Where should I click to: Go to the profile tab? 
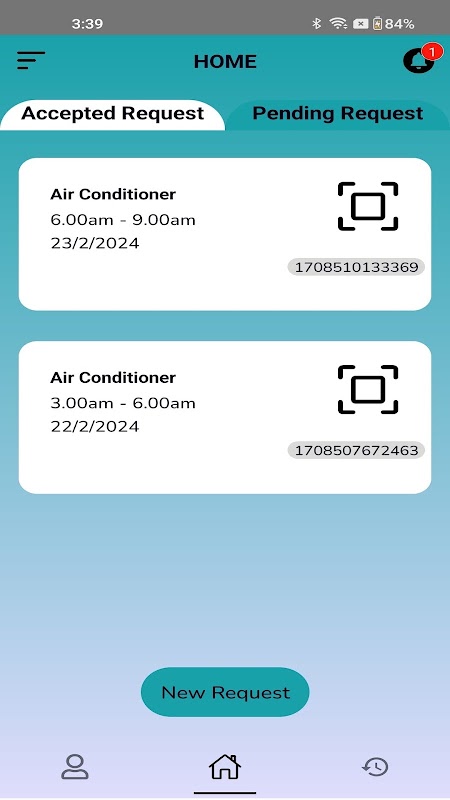point(75,767)
